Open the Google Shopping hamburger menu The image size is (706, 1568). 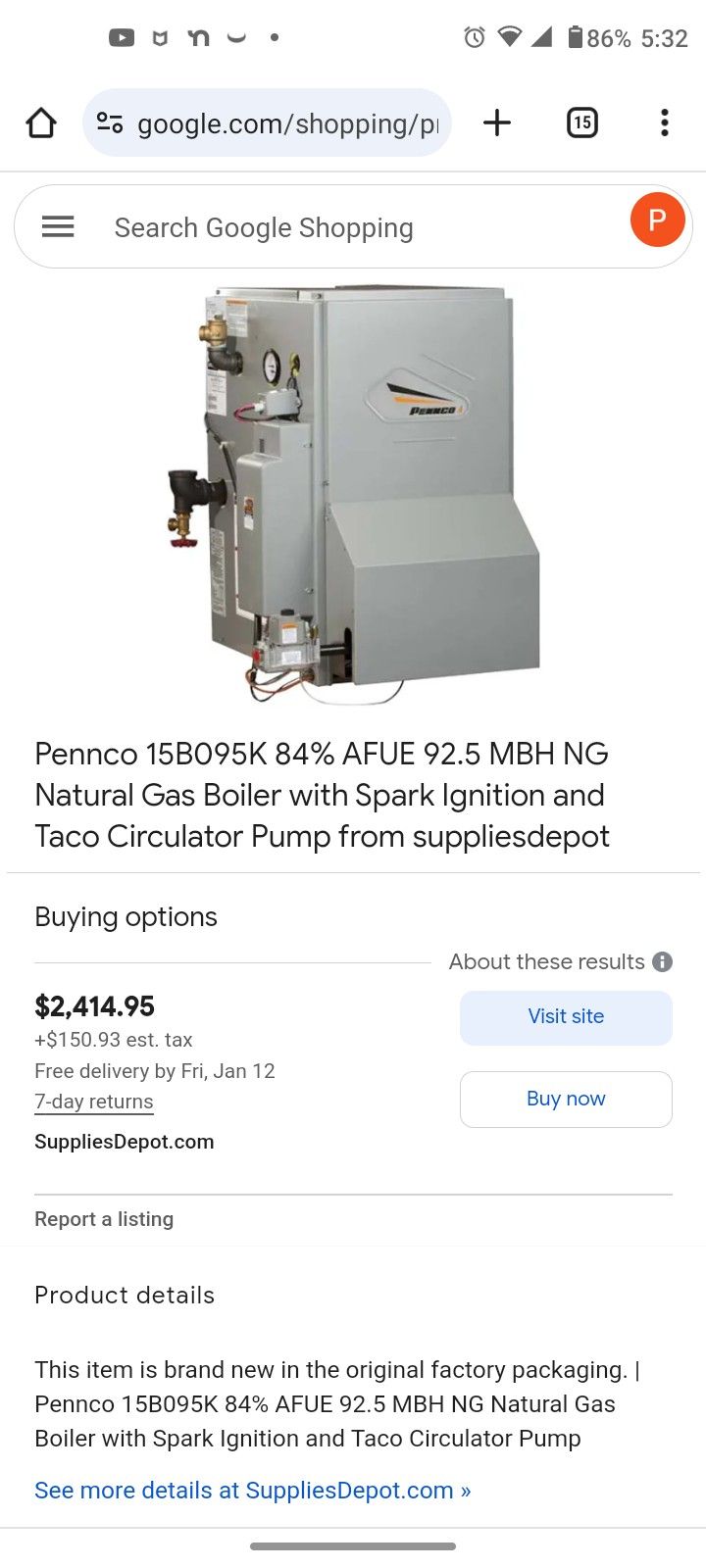pos(58,226)
